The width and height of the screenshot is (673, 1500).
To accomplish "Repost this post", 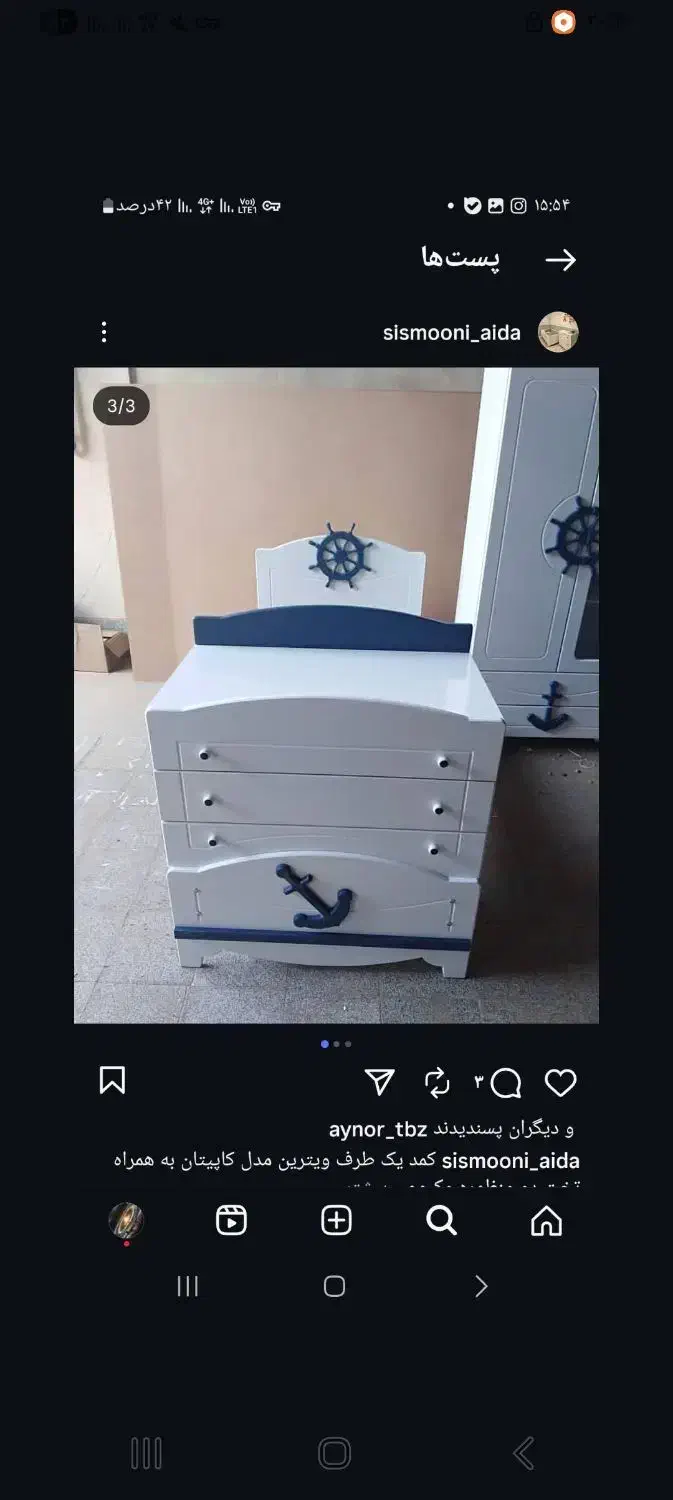I will pyautogui.click(x=437, y=1082).
